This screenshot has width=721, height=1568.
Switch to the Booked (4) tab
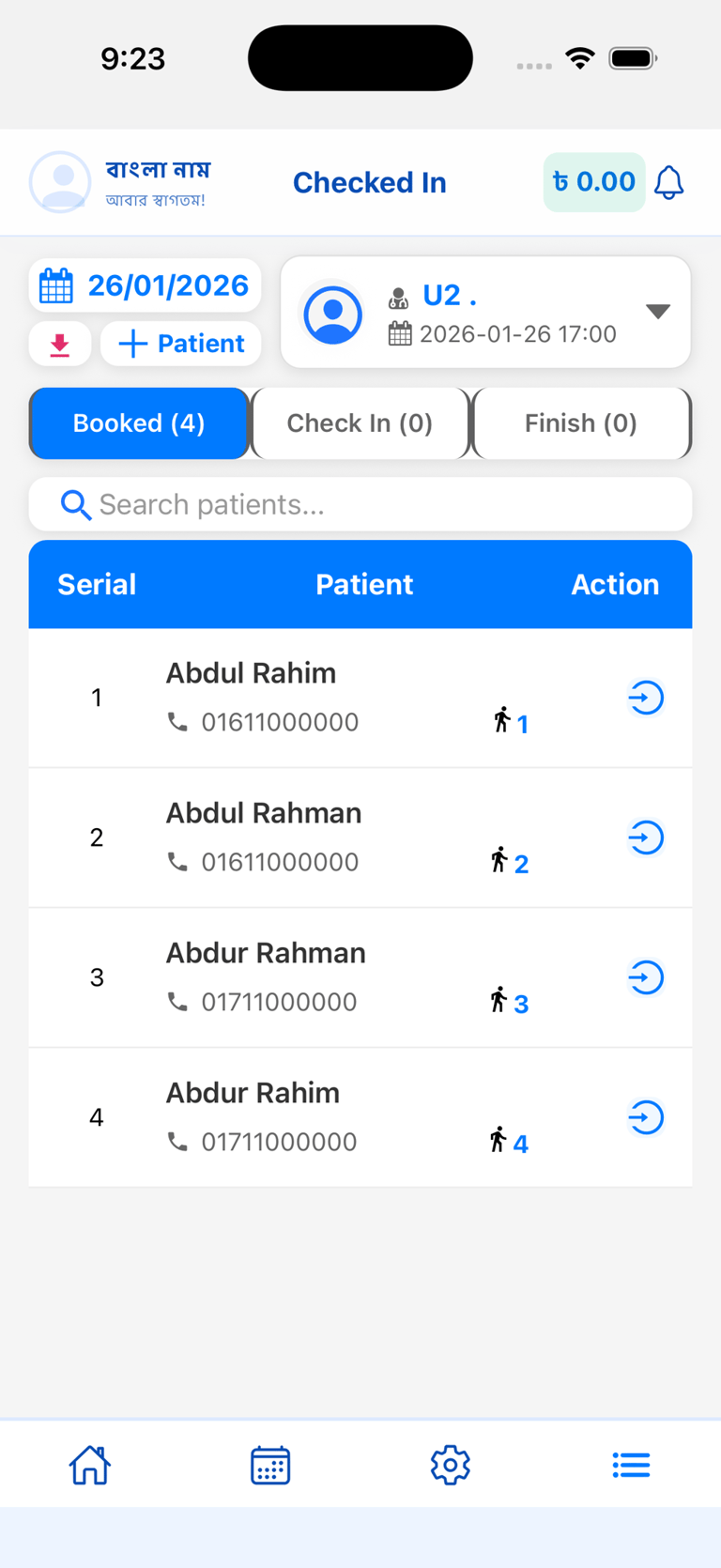coord(139,423)
